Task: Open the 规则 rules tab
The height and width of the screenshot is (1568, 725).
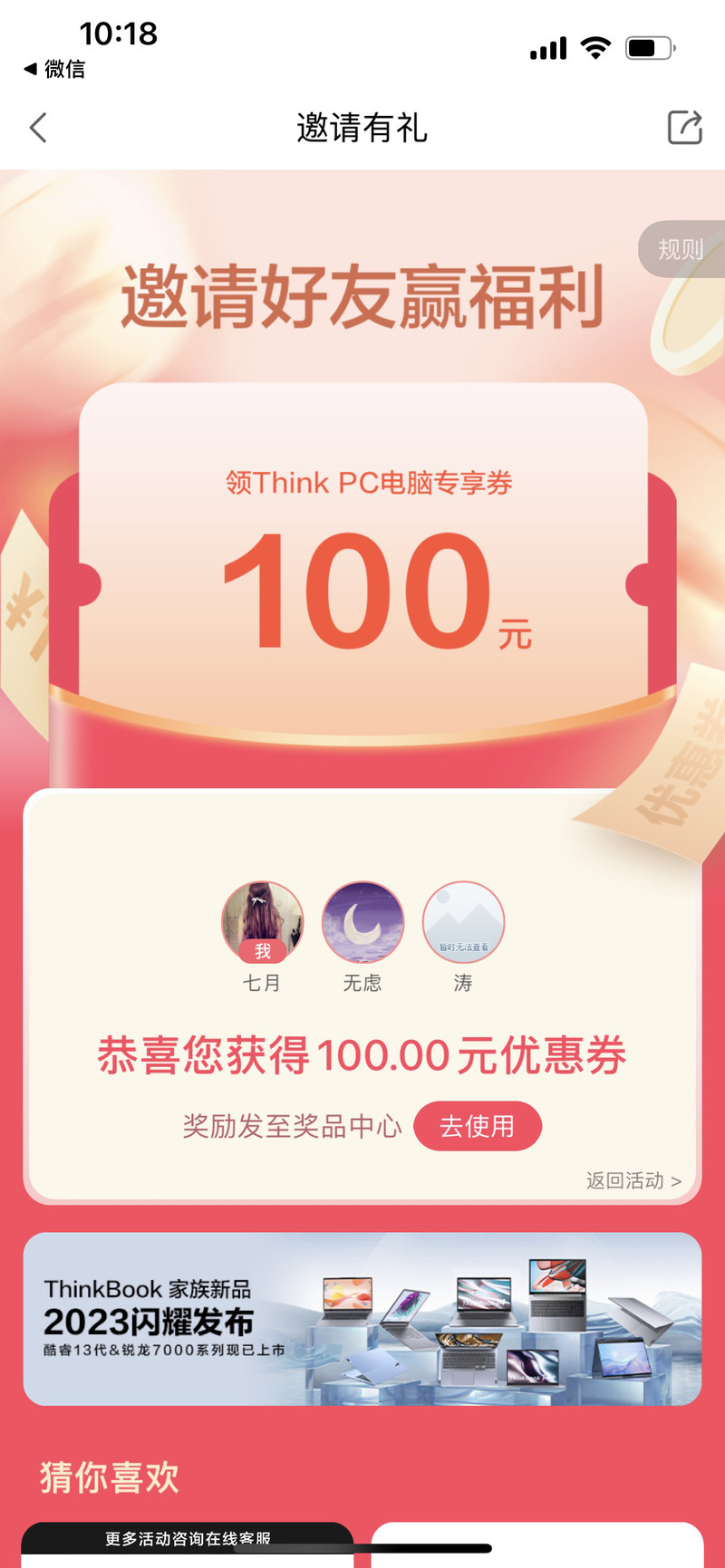Action: coord(681,249)
